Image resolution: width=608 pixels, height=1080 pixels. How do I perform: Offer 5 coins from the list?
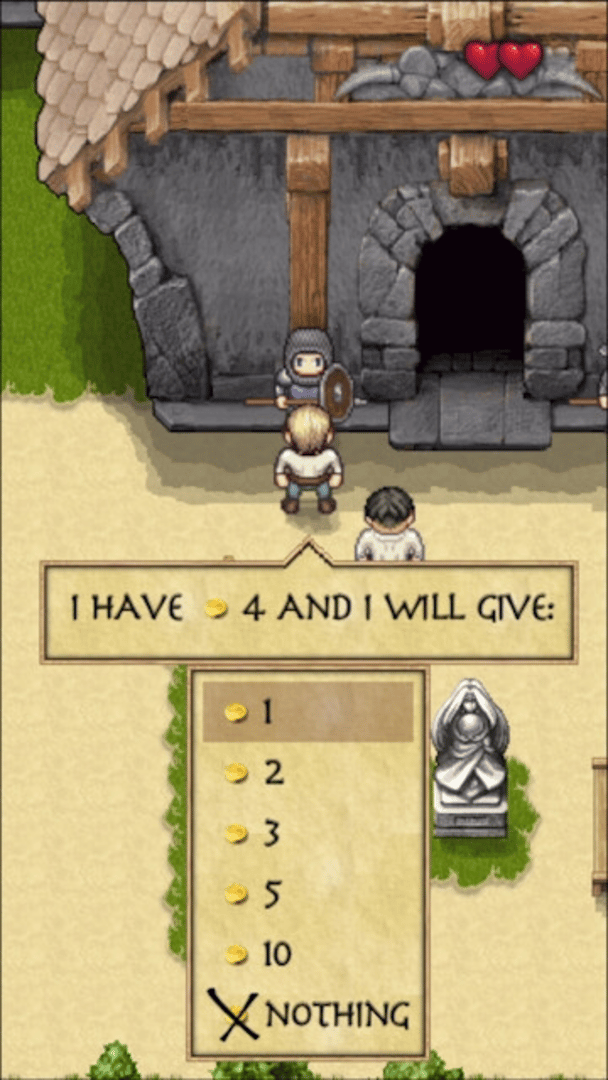point(307,893)
